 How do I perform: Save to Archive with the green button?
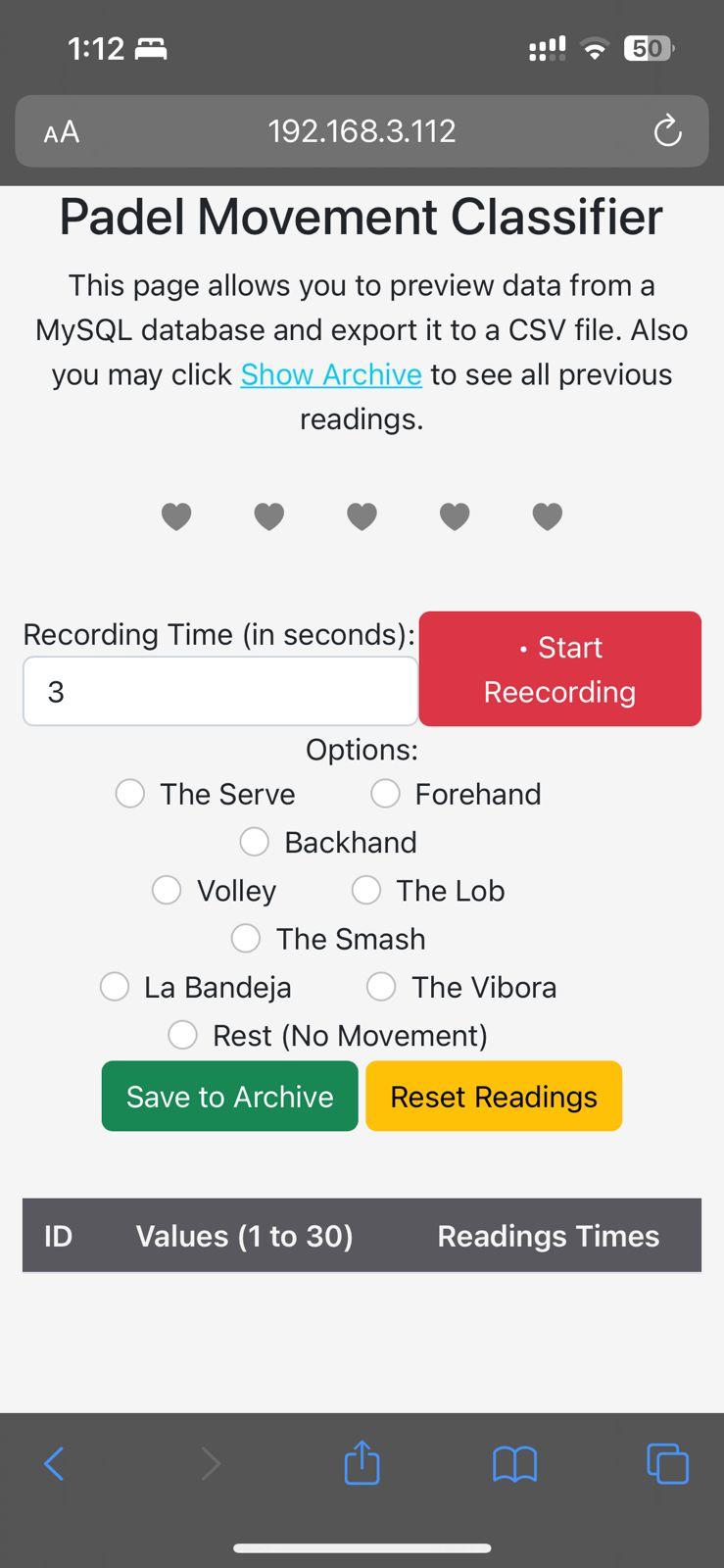pos(230,1097)
